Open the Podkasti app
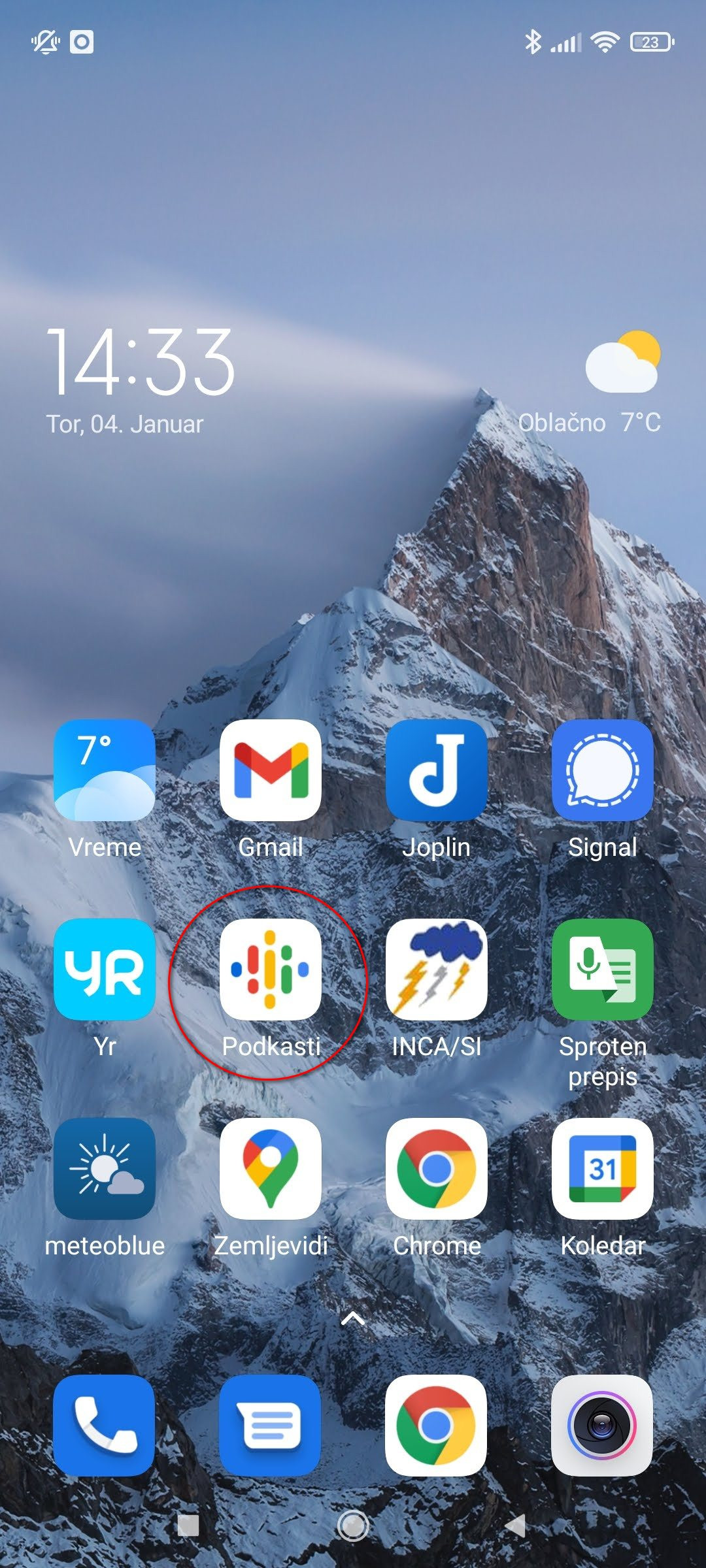Screen dimensions: 706x1568 [x=271, y=970]
